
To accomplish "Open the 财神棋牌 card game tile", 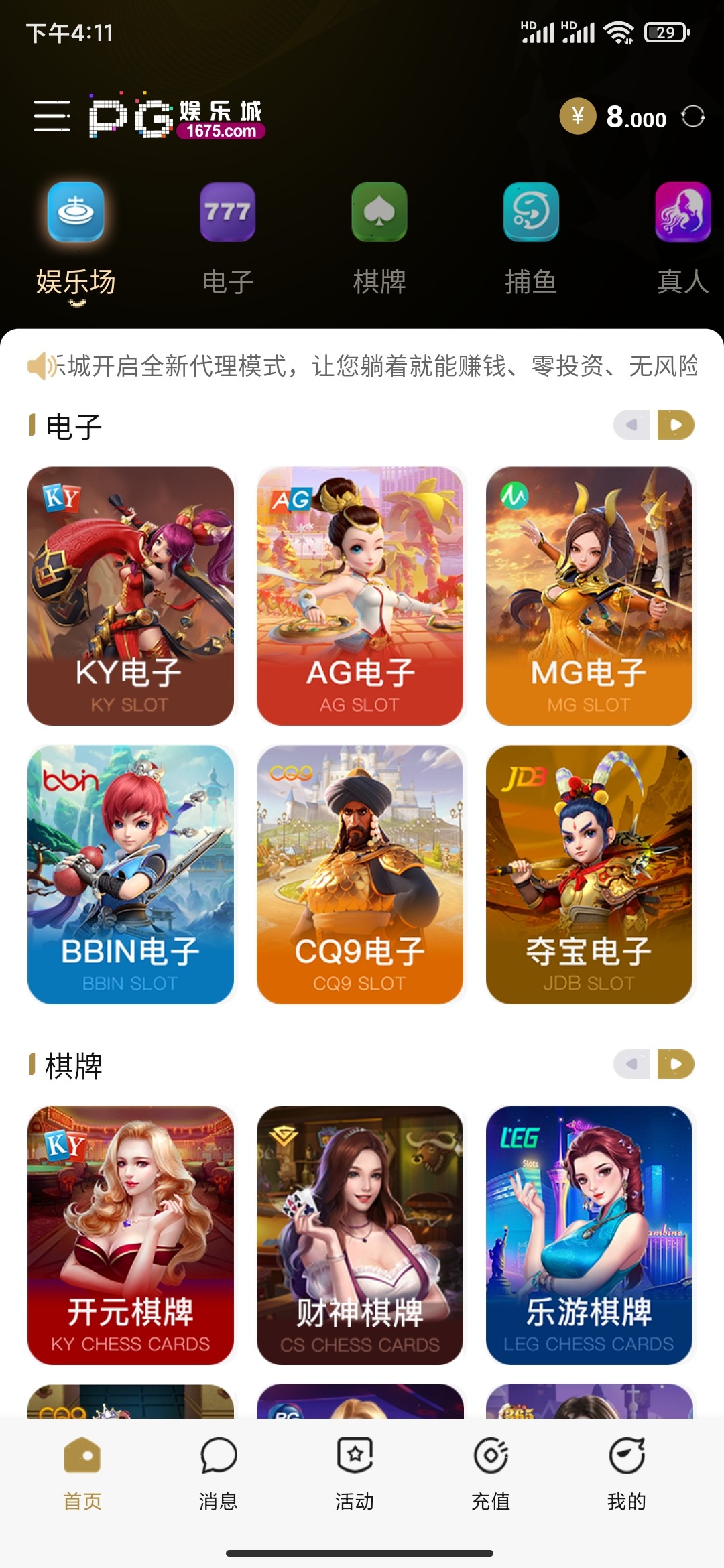I will [x=360, y=1235].
